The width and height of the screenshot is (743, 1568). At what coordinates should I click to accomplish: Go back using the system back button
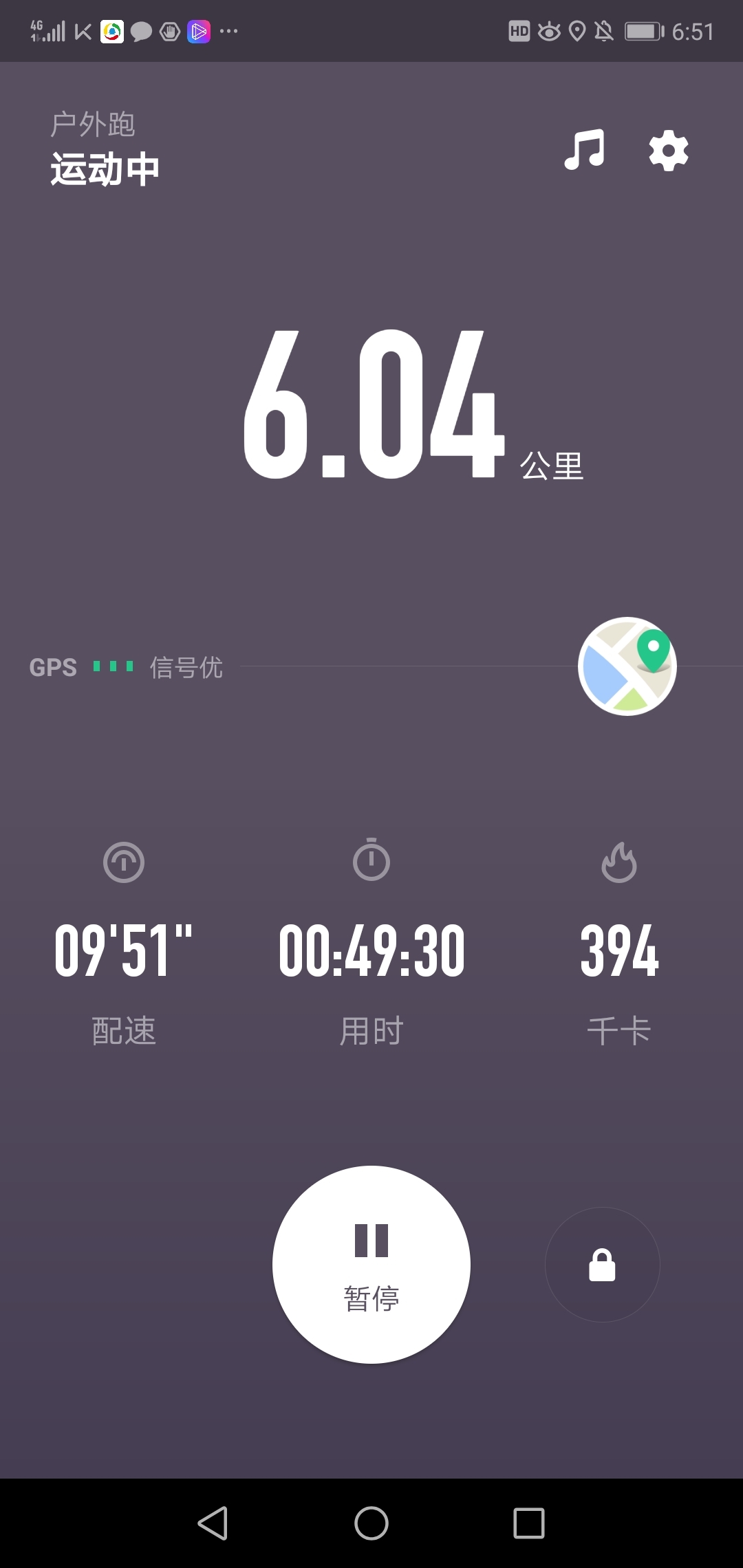tap(213, 1523)
